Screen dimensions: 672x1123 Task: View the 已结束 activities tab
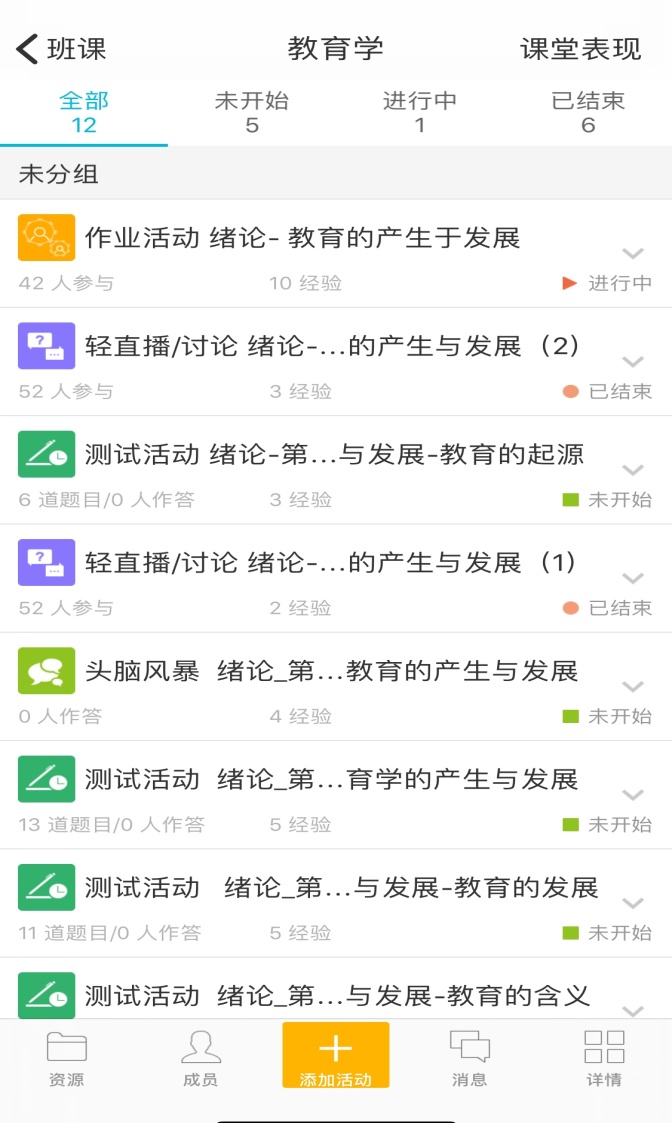click(x=588, y=112)
